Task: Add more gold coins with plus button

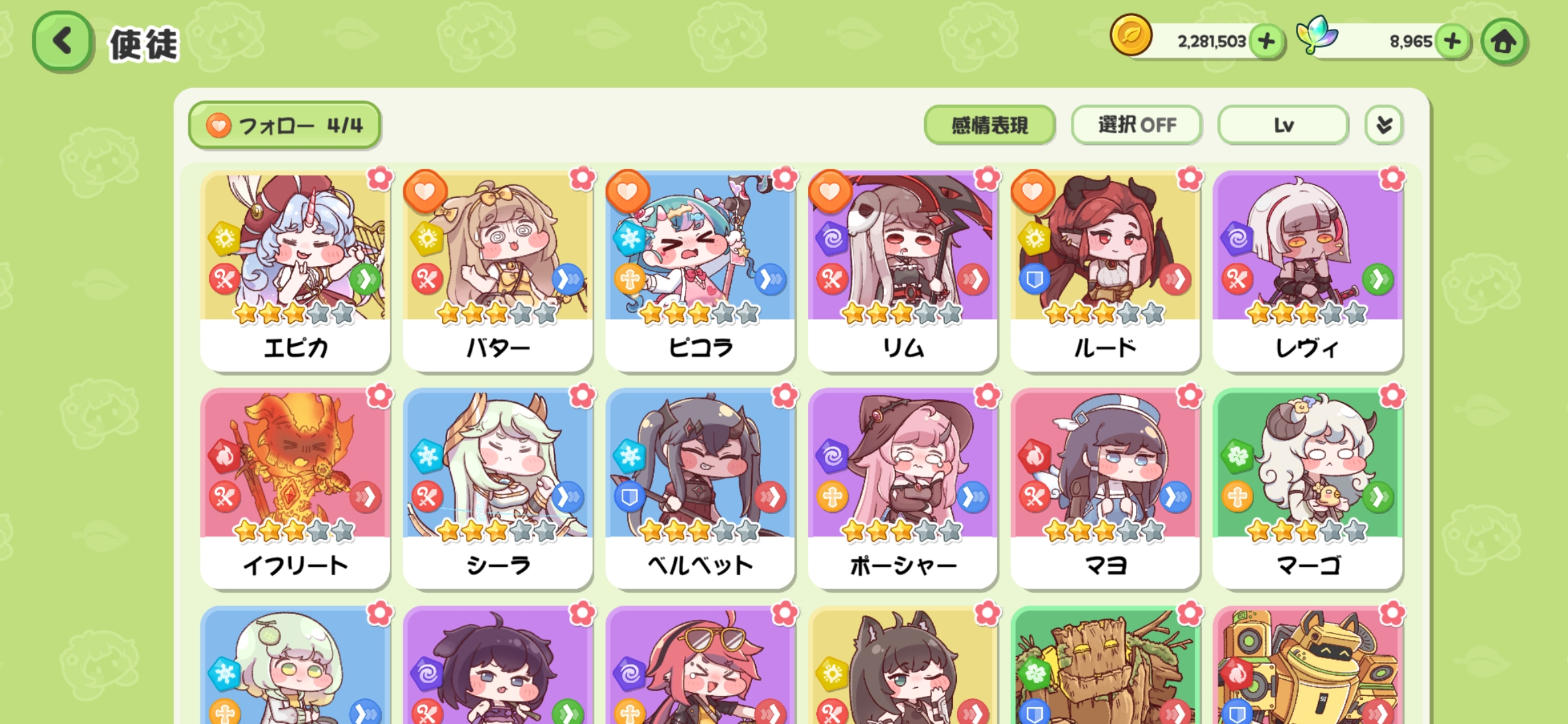Action: click(1266, 42)
